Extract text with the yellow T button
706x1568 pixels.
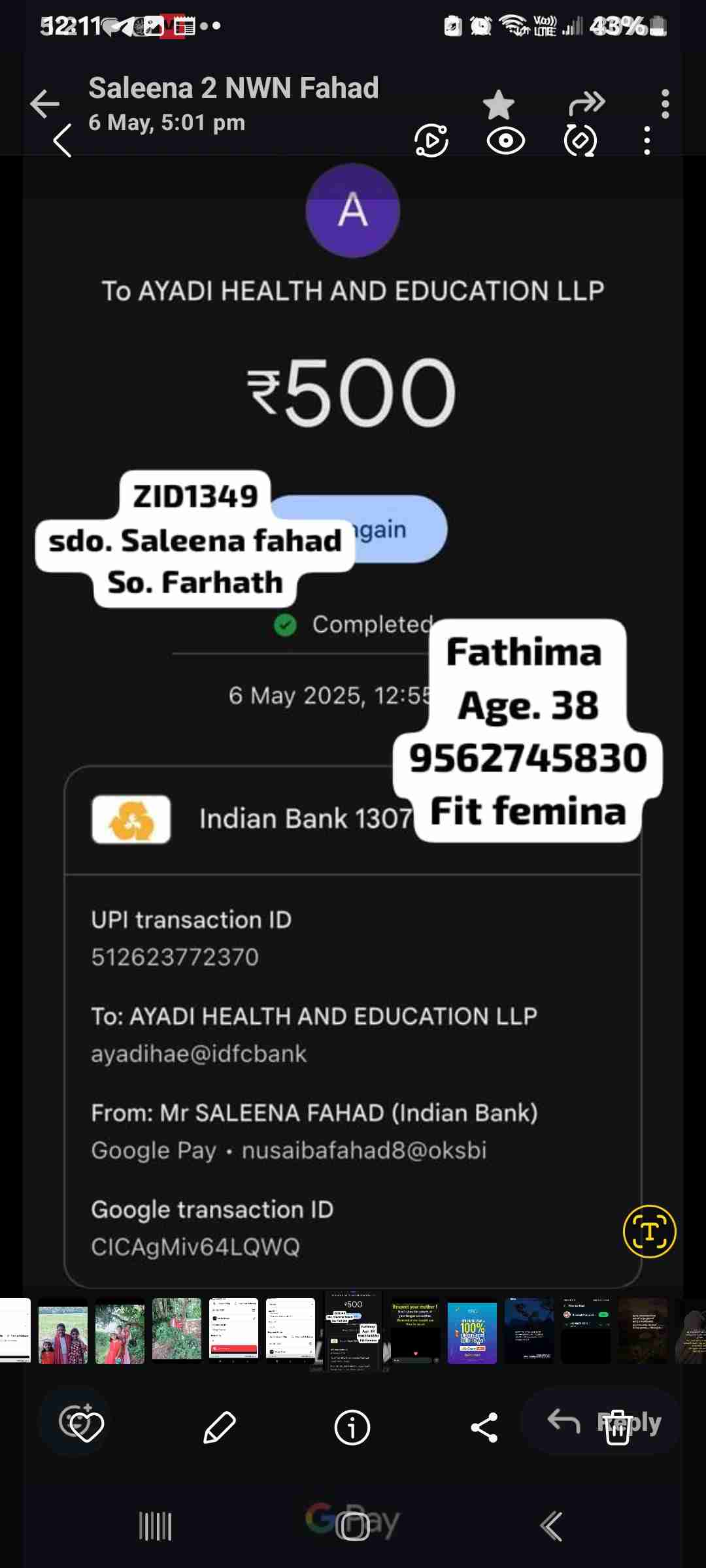coord(649,1232)
